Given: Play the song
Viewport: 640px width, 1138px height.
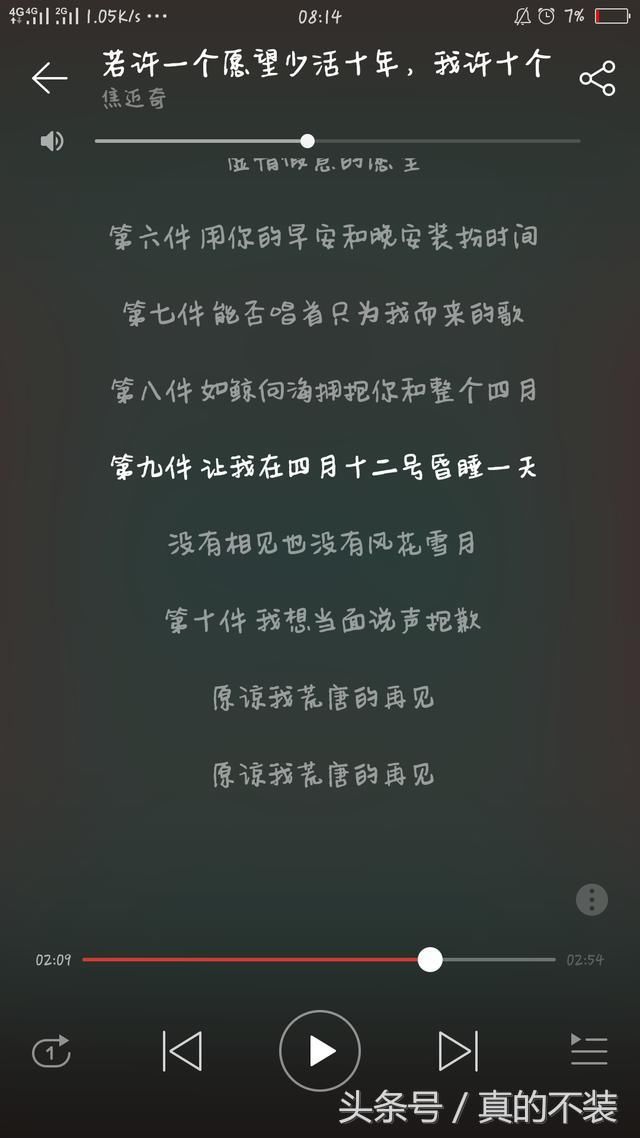Looking at the screenshot, I should 320,1051.
